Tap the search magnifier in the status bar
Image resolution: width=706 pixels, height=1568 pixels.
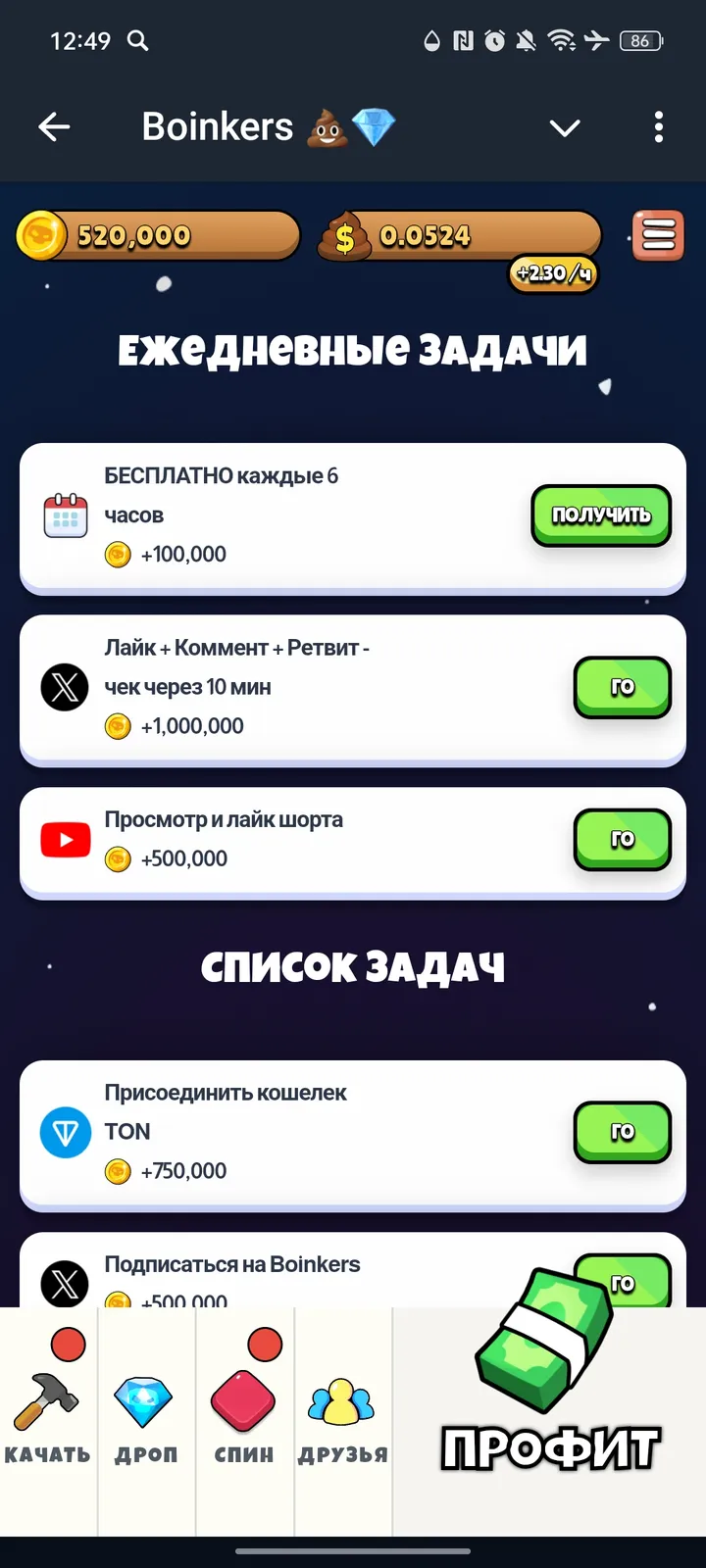(138, 42)
